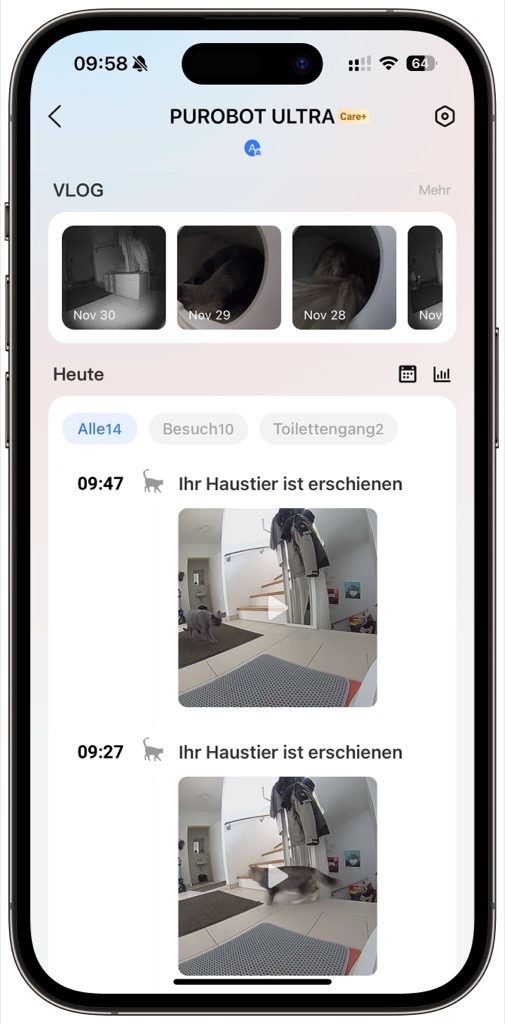
Task: Select the Alle14 filter chip
Action: coord(99,429)
